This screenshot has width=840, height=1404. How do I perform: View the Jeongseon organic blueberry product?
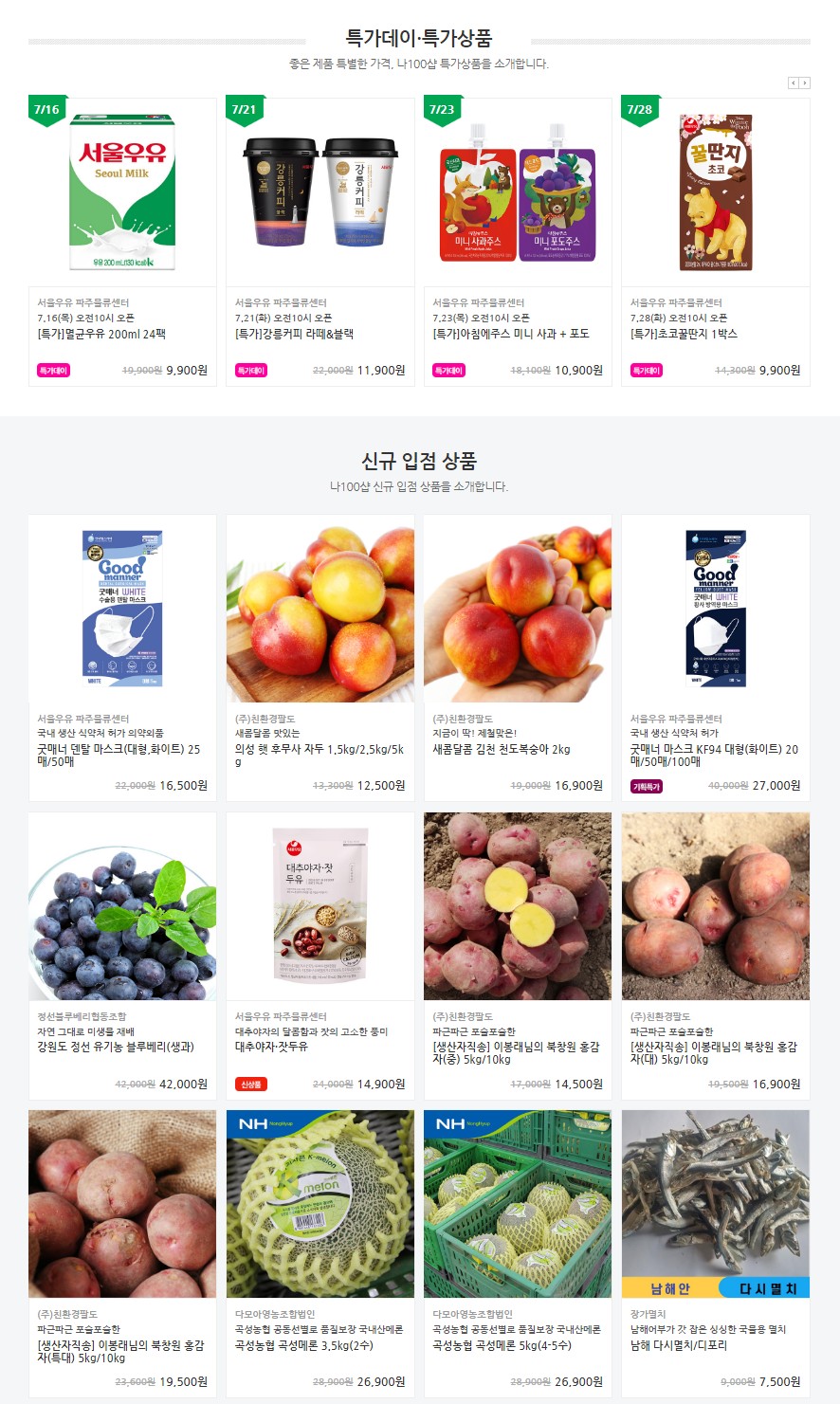click(x=122, y=957)
